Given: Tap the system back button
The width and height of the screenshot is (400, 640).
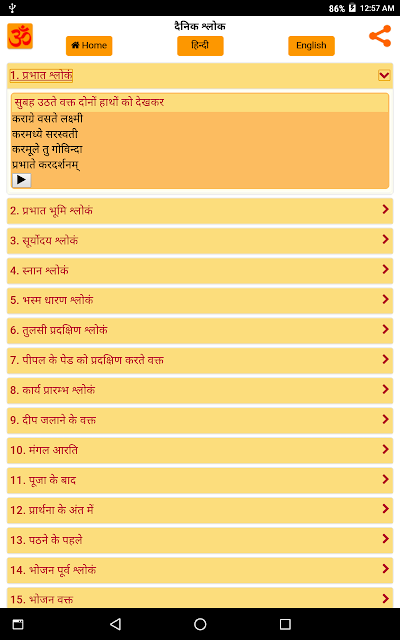Looking at the screenshot, I should (116, 624).
